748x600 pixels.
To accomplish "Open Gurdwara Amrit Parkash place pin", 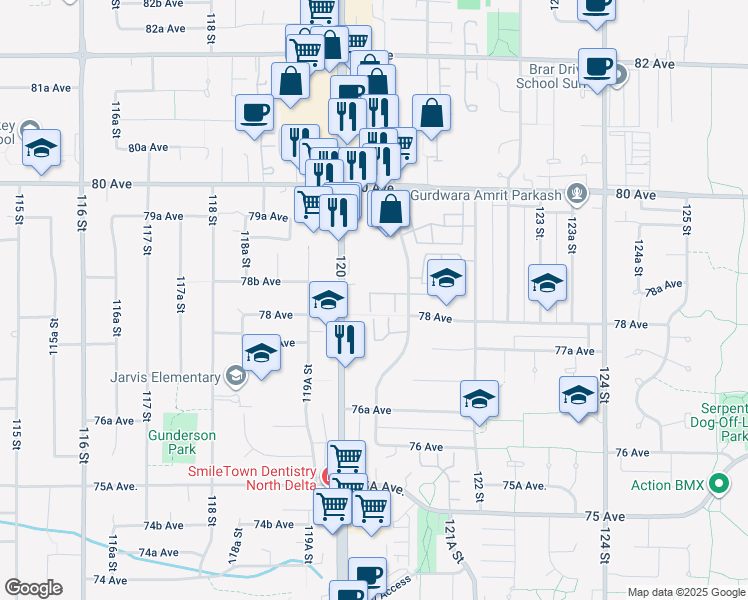I will pyautogui.click(x=576, y=194).
